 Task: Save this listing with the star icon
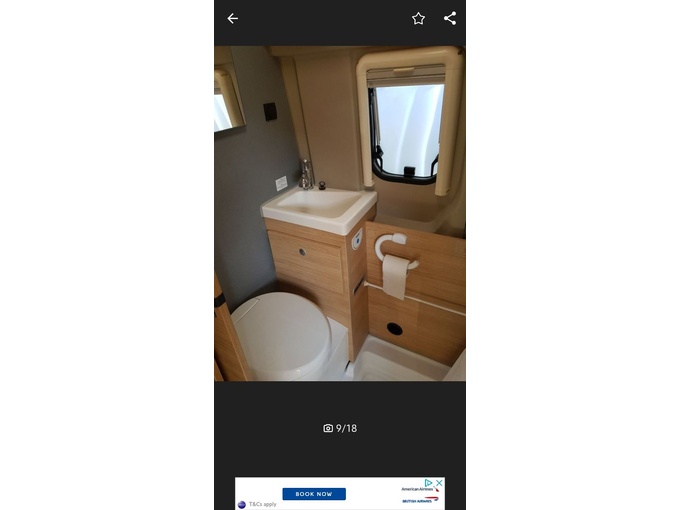click(x=418, y=18)
